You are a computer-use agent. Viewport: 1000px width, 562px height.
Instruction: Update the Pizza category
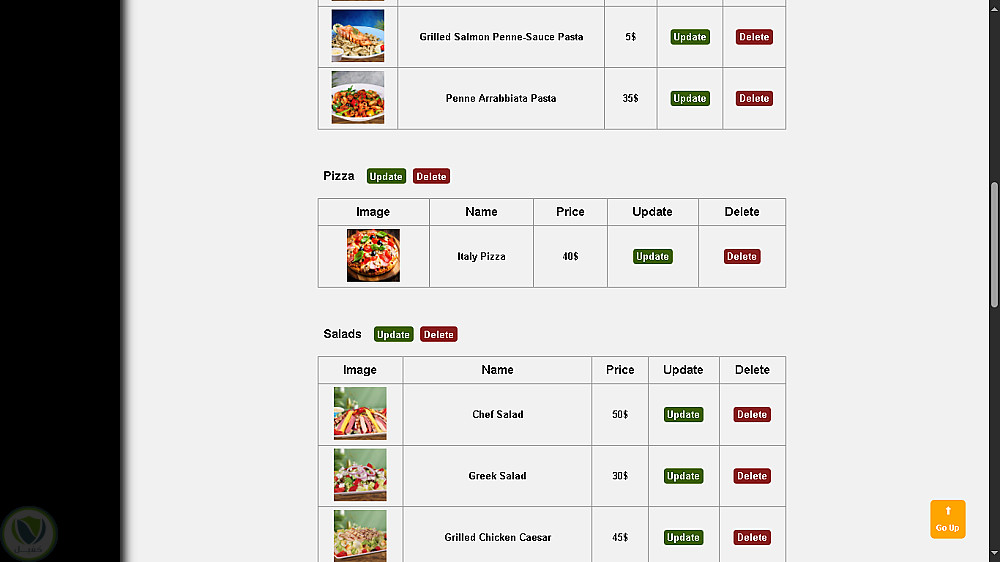coord(386,176)
